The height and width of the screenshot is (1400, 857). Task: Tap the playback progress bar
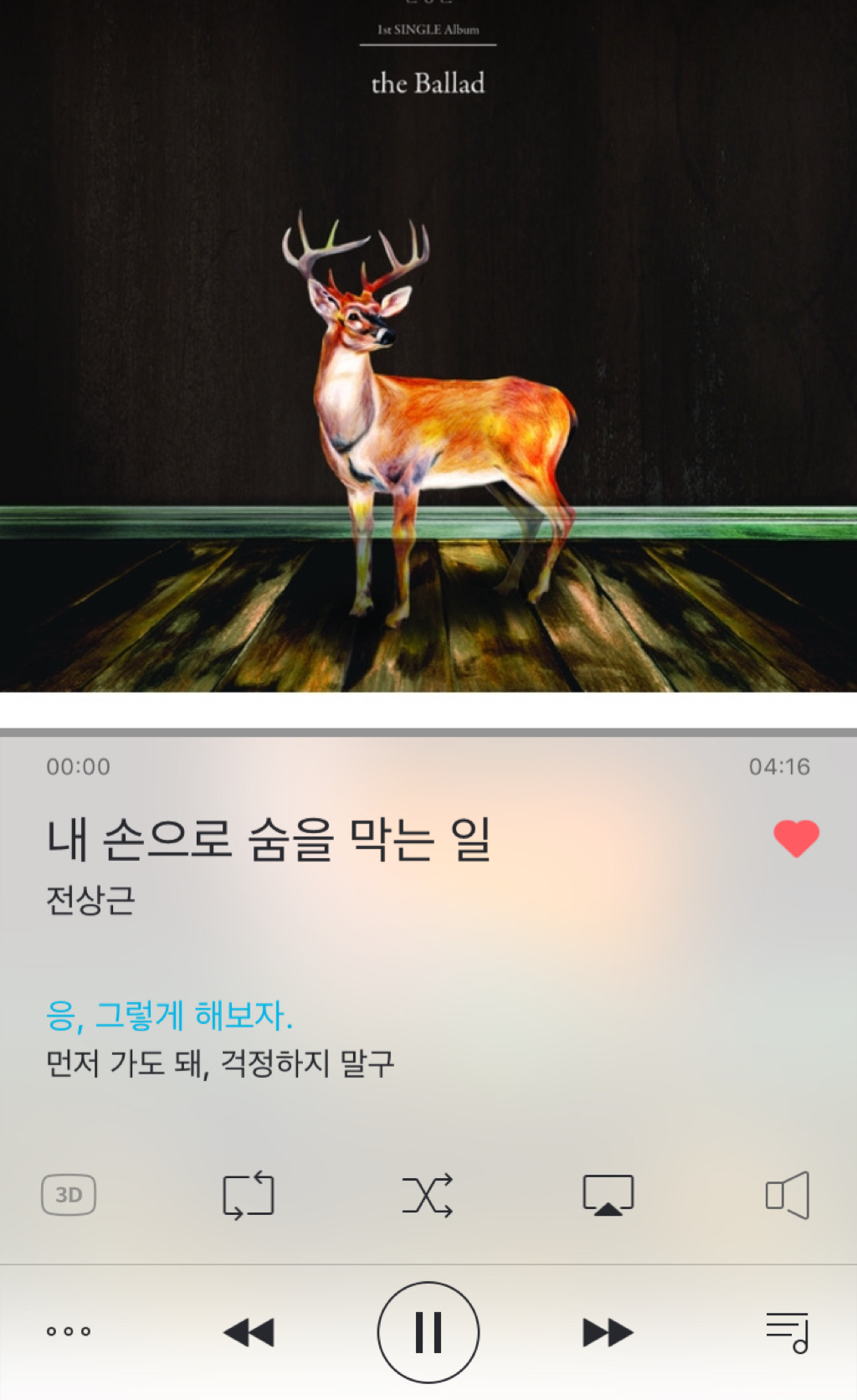(x=428, y=733)
